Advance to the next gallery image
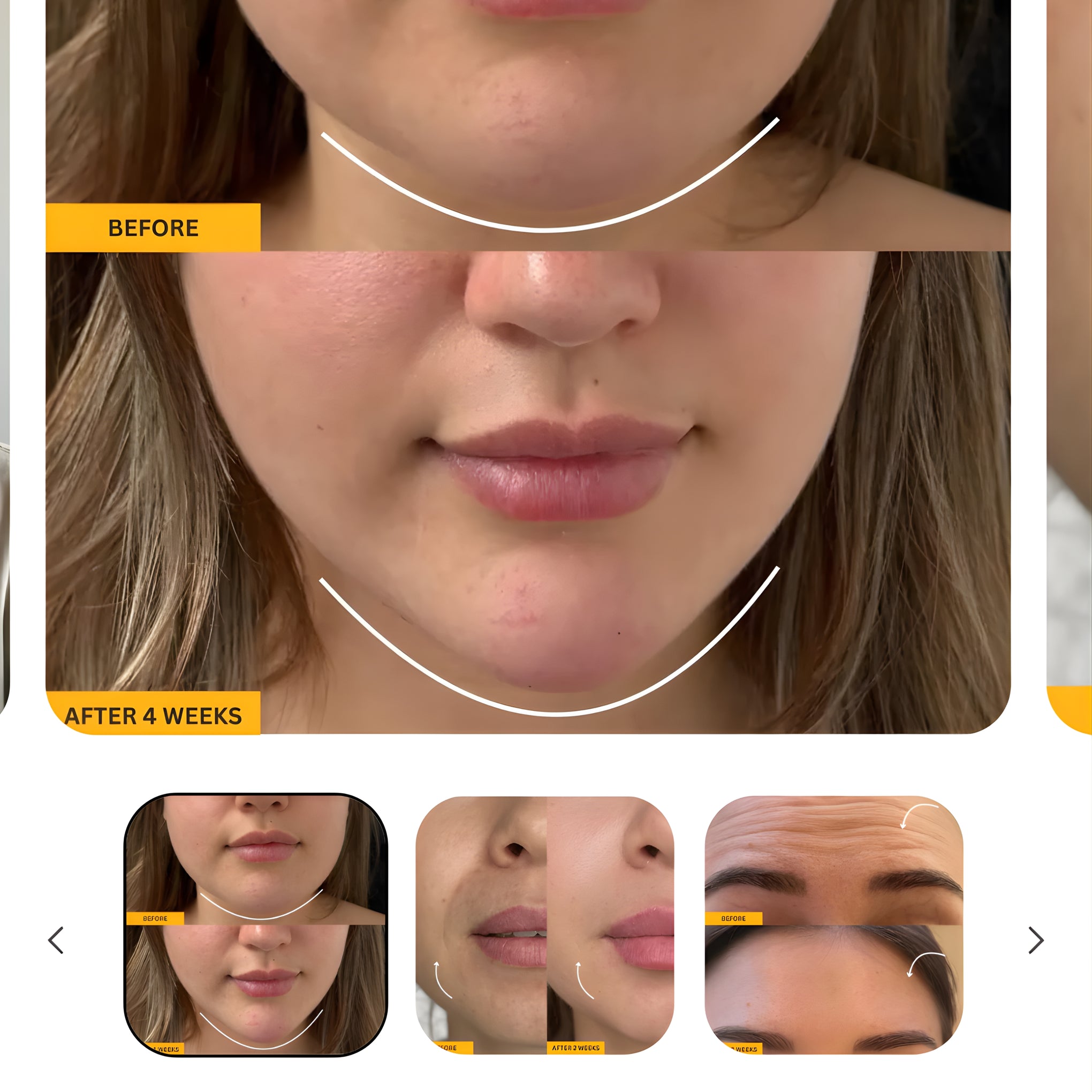 [1035, 941]
